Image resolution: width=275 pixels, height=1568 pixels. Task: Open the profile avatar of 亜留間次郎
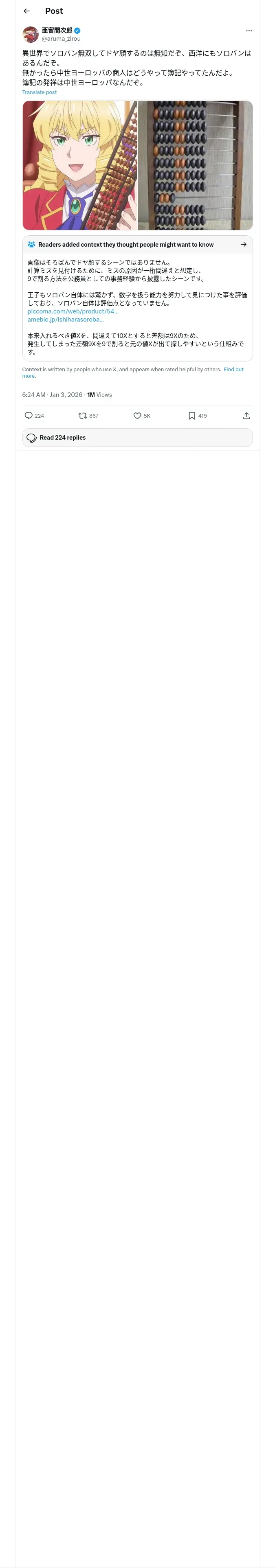31,34
